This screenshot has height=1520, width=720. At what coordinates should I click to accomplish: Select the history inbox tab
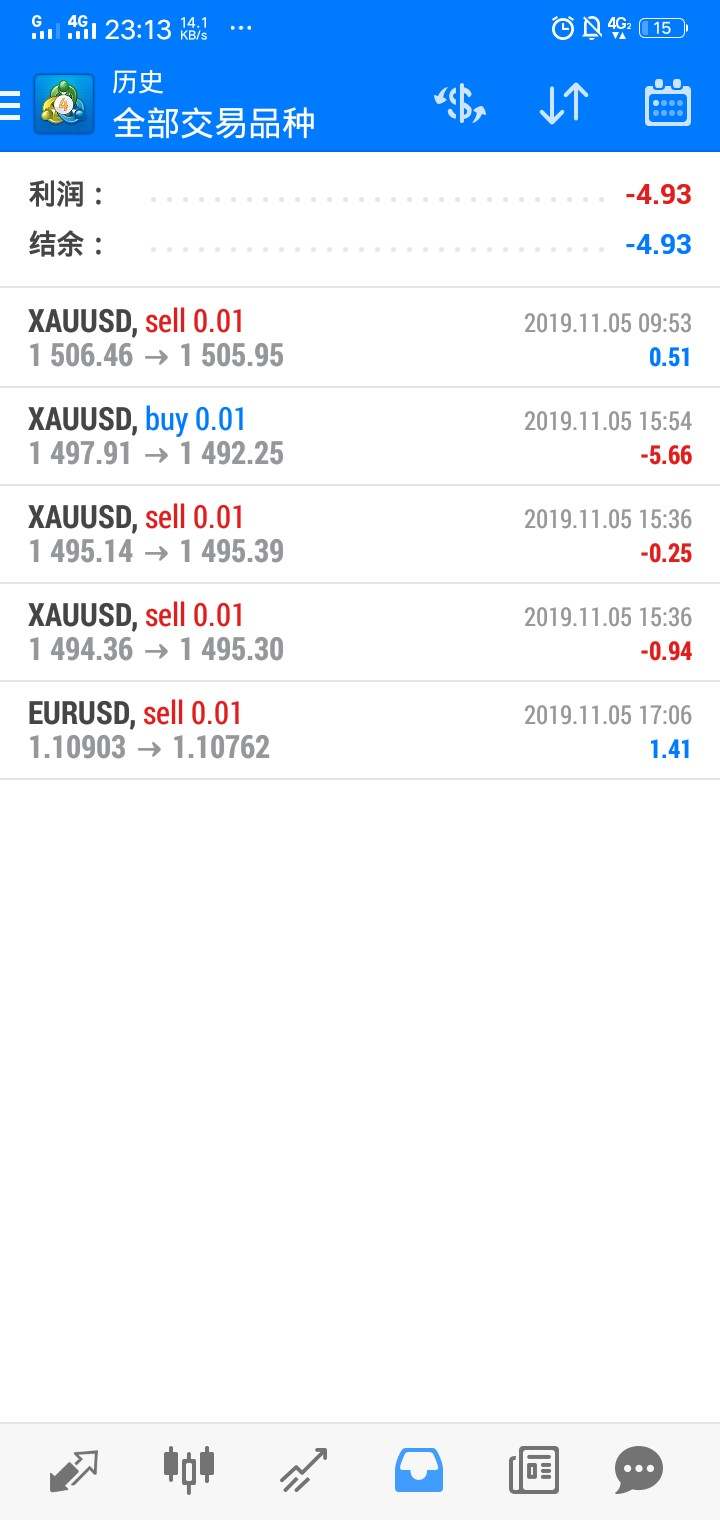[x=419, y=1471]
